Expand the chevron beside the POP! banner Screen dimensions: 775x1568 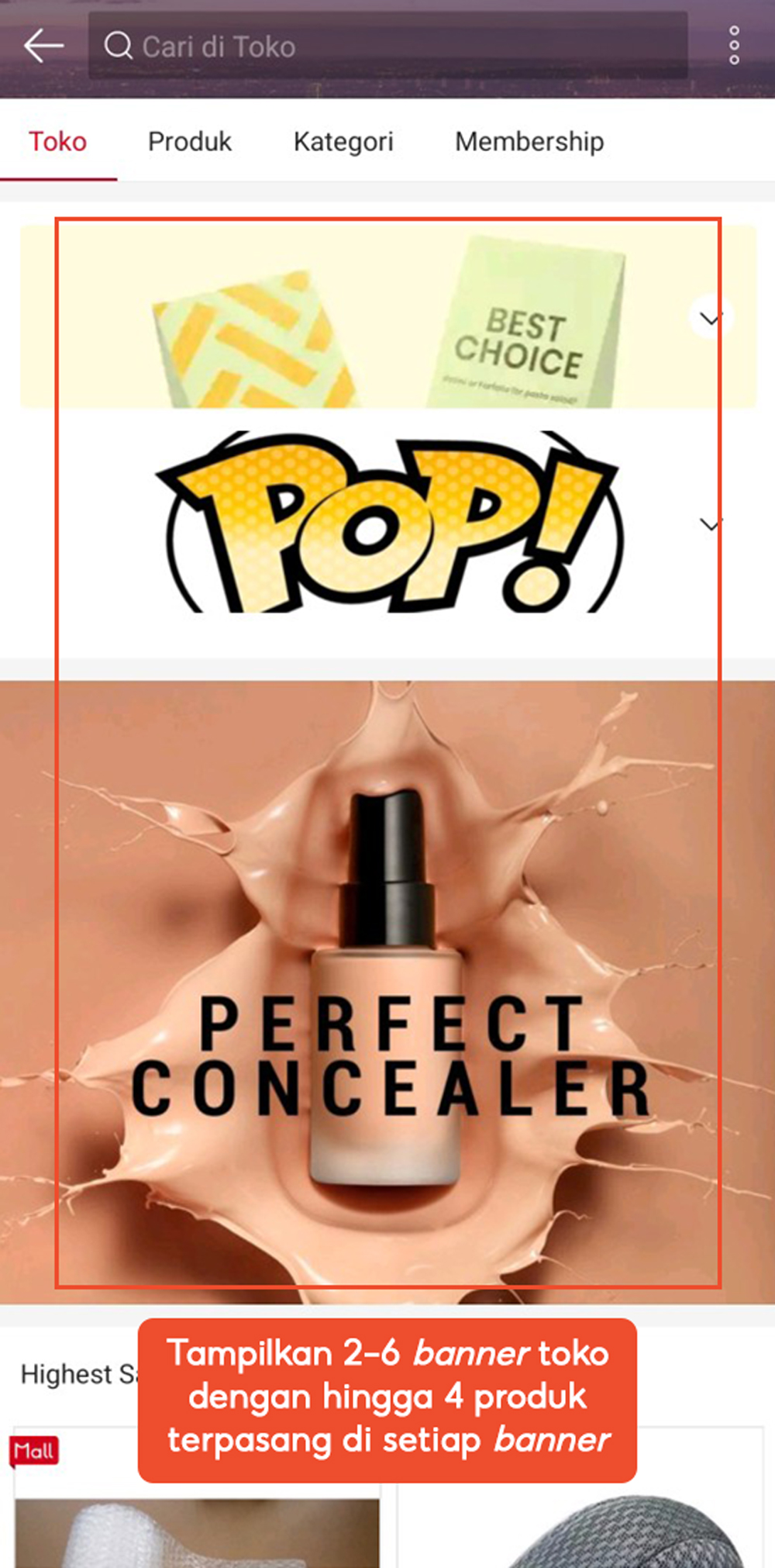pyautogui.click(x=711, y=525)
